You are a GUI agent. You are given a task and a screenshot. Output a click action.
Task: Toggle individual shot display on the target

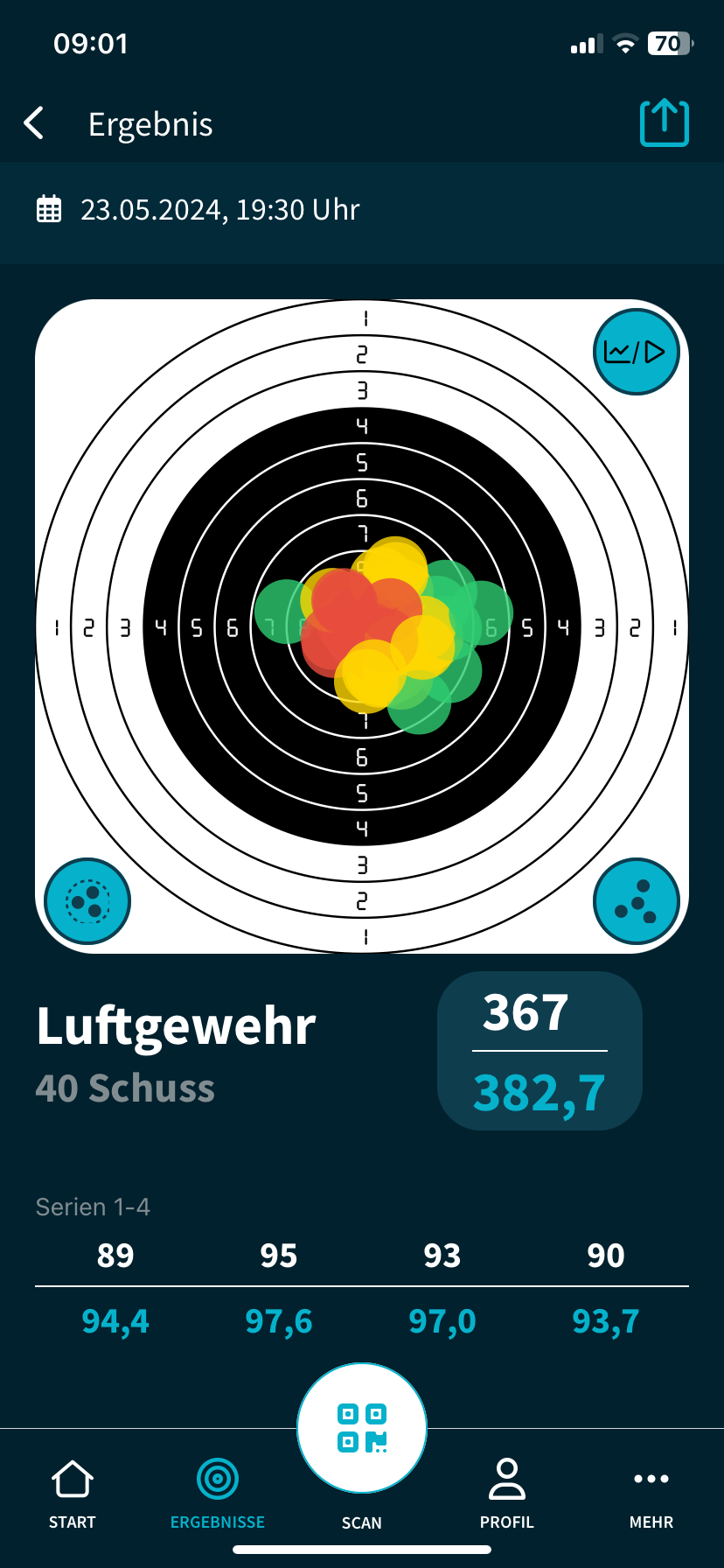636,901
